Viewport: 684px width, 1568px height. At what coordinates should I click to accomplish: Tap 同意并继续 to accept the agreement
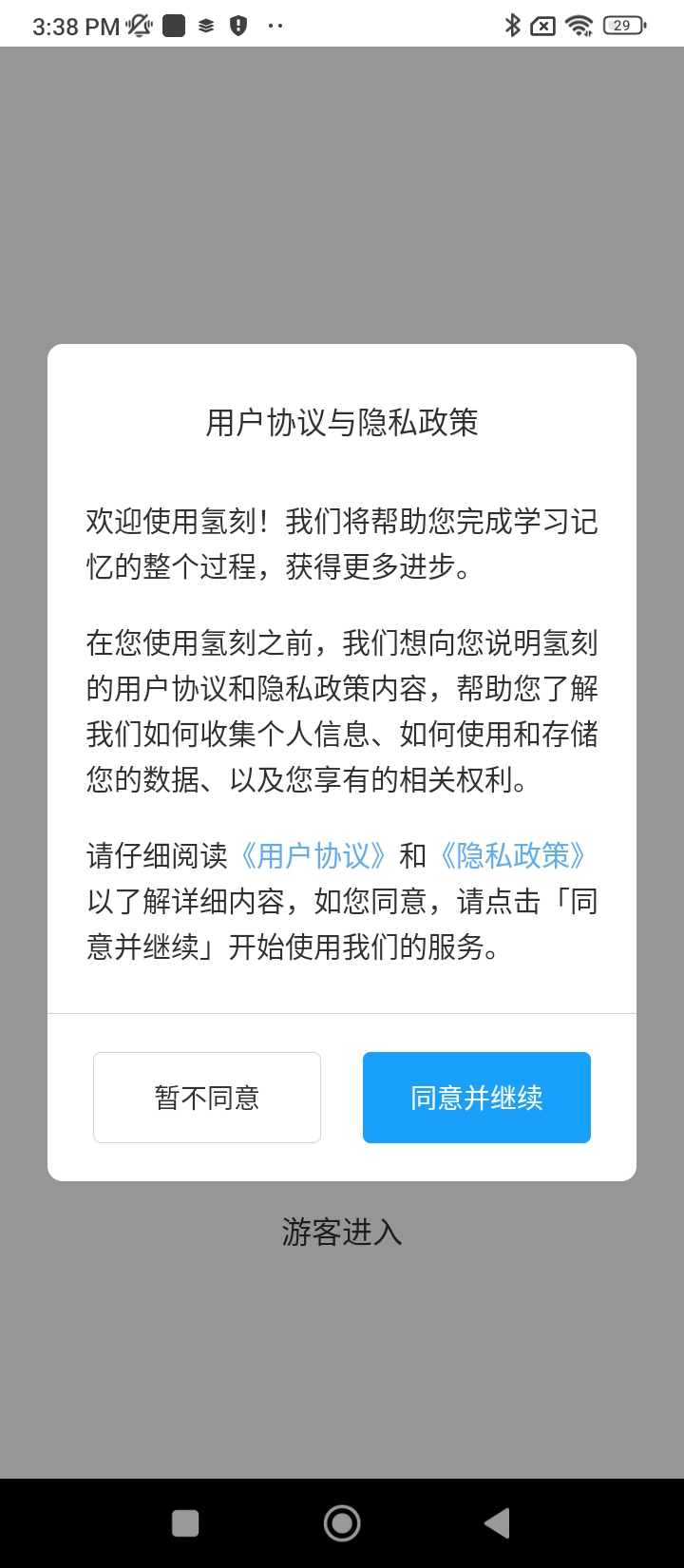pyautogui.click(x=477, y=1098)
